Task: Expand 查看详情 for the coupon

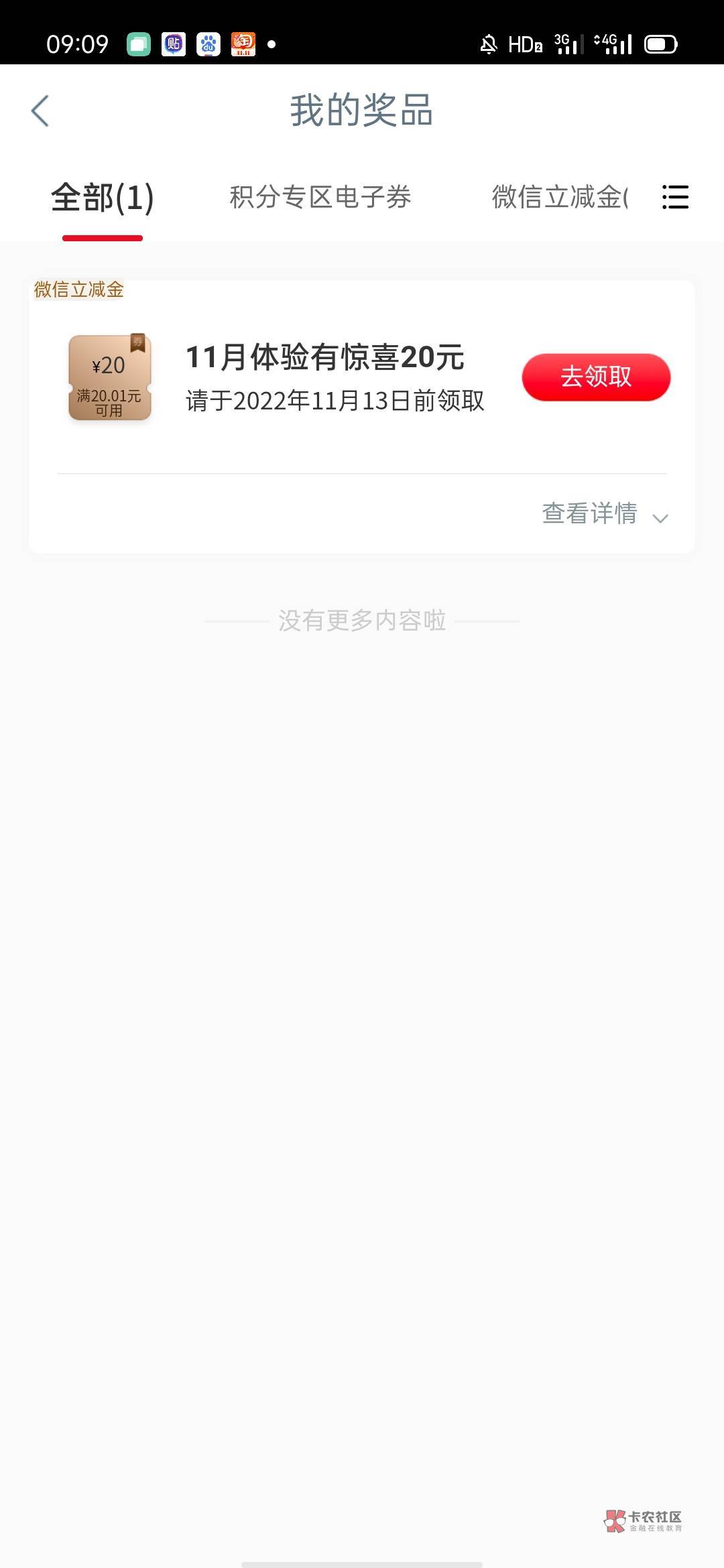Action: [x=605, y=513]
